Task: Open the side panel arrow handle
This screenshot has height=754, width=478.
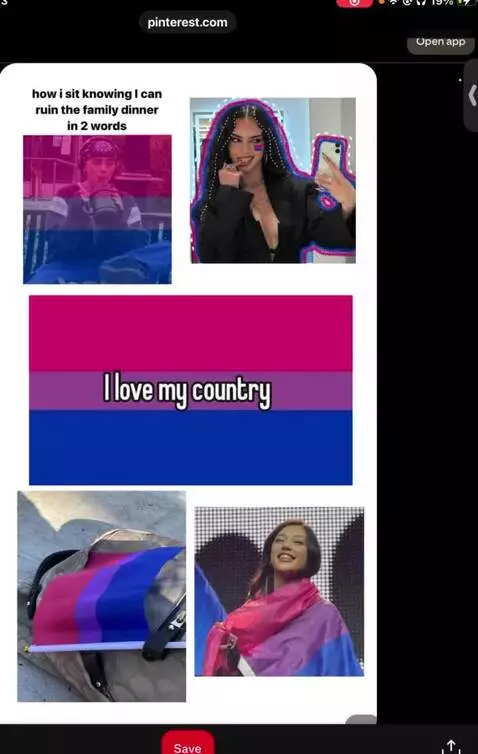Action: [x=472, y=95]
